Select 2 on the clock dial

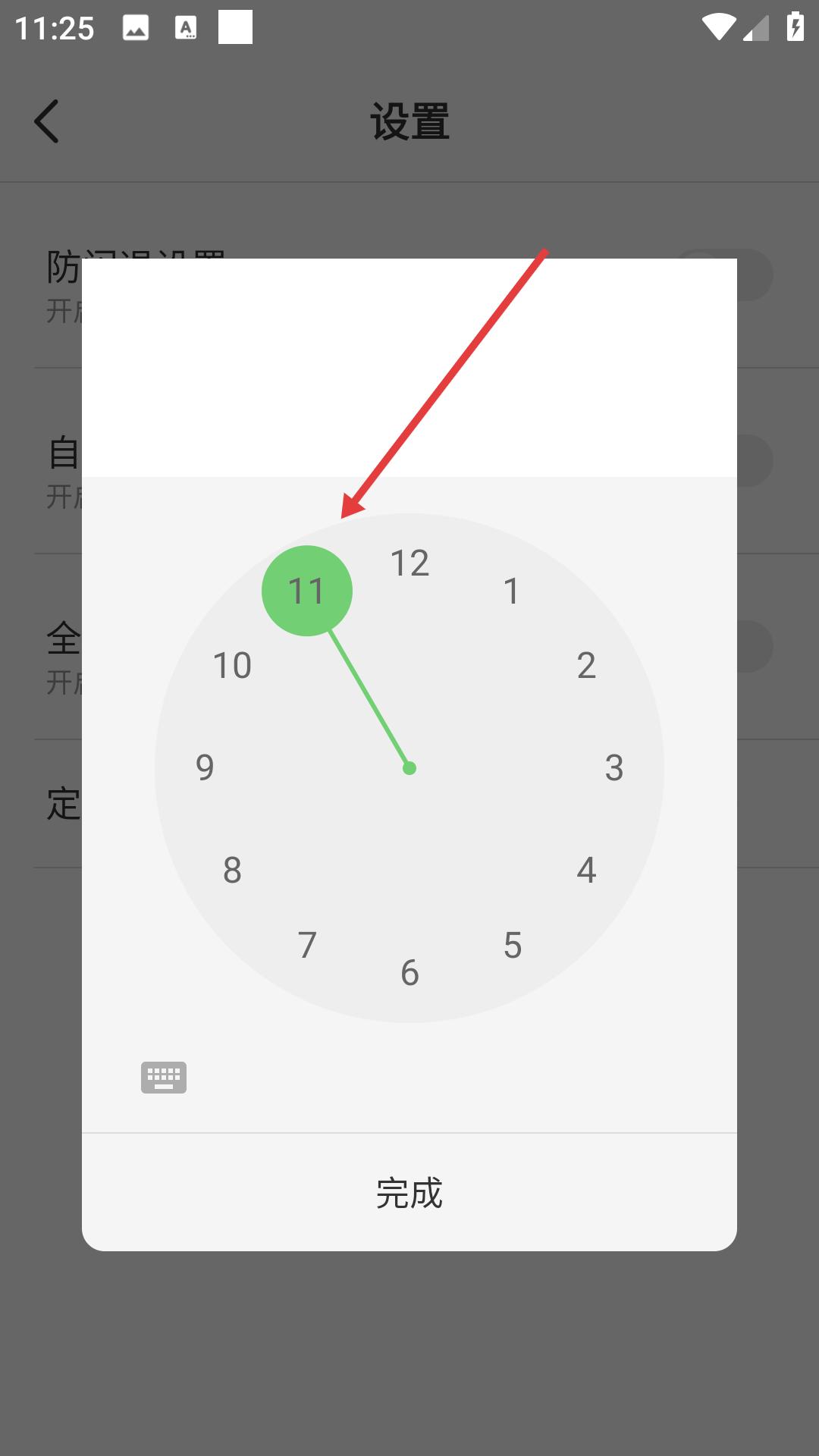tap(586, 666)
